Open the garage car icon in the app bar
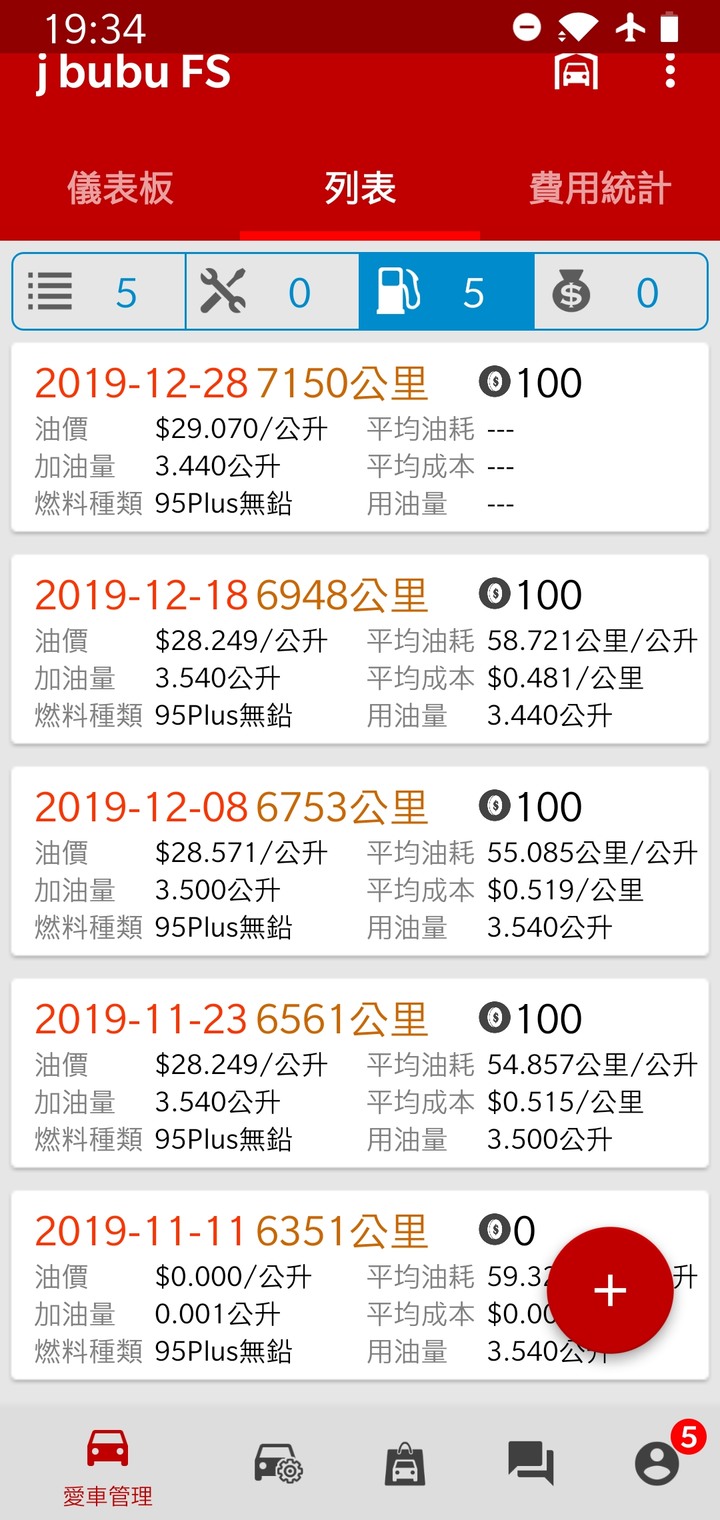This screenshot has height=1520, width=720. tap(577, 70)
